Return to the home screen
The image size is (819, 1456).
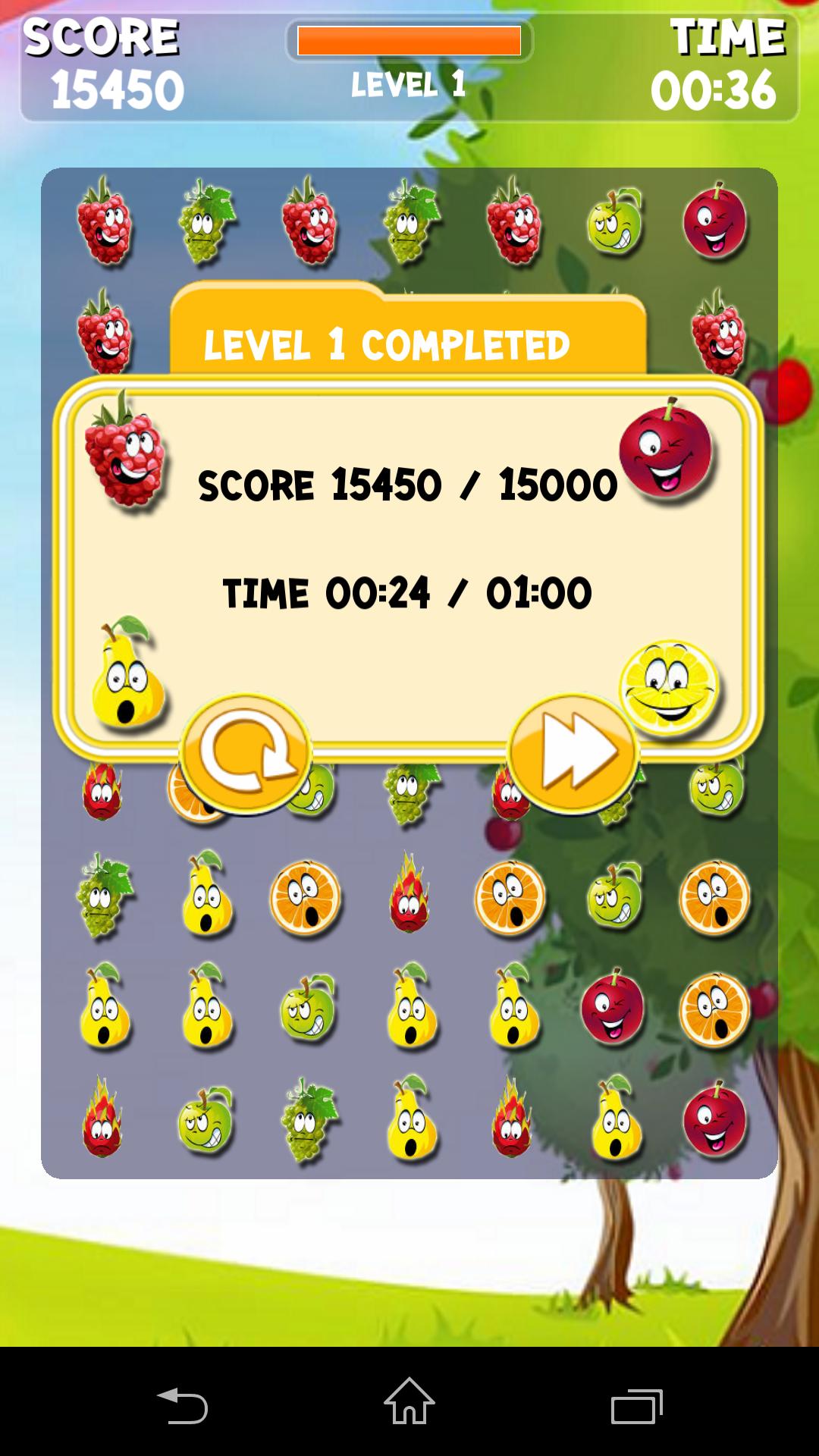409,1403
